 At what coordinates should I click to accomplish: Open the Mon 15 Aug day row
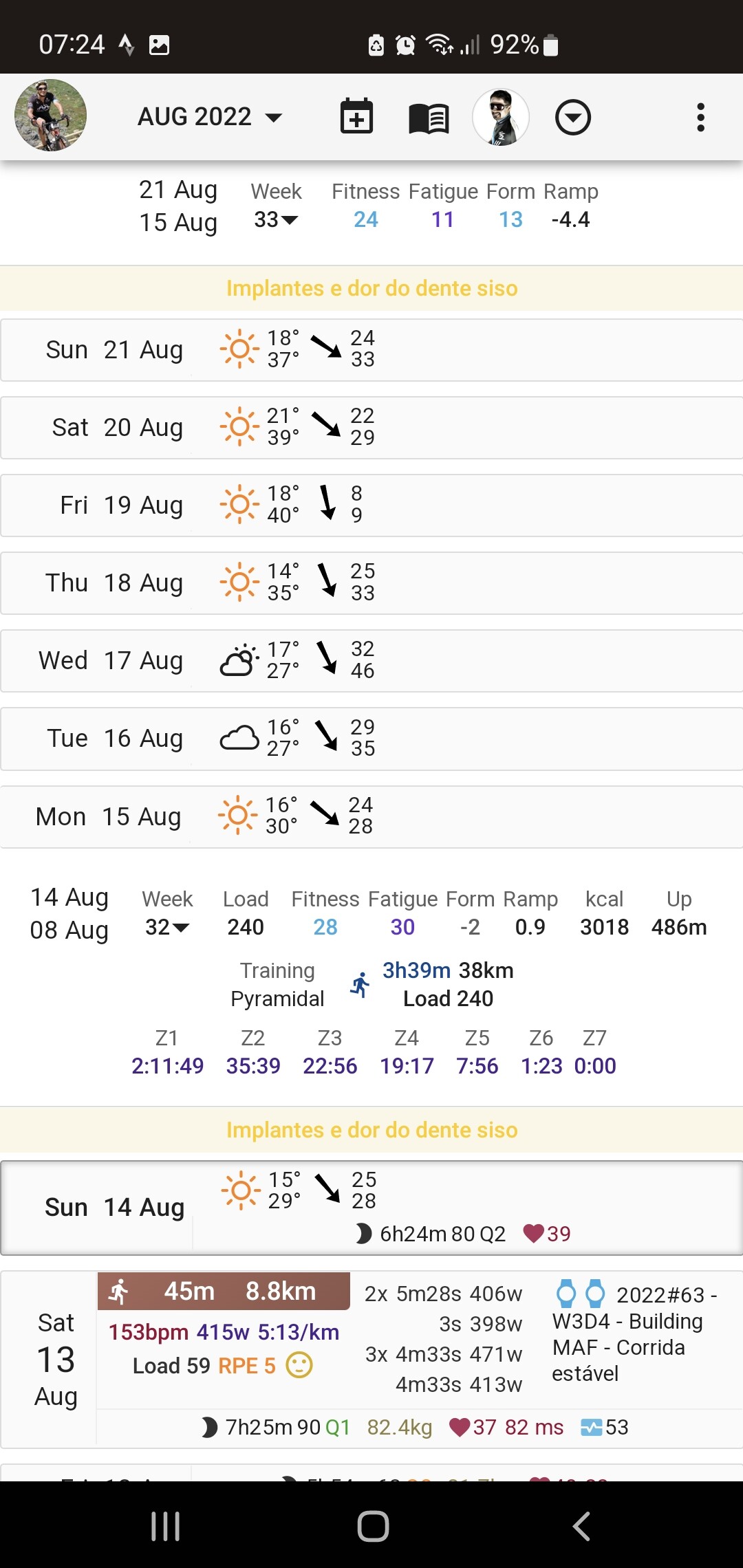pos(371,816)
